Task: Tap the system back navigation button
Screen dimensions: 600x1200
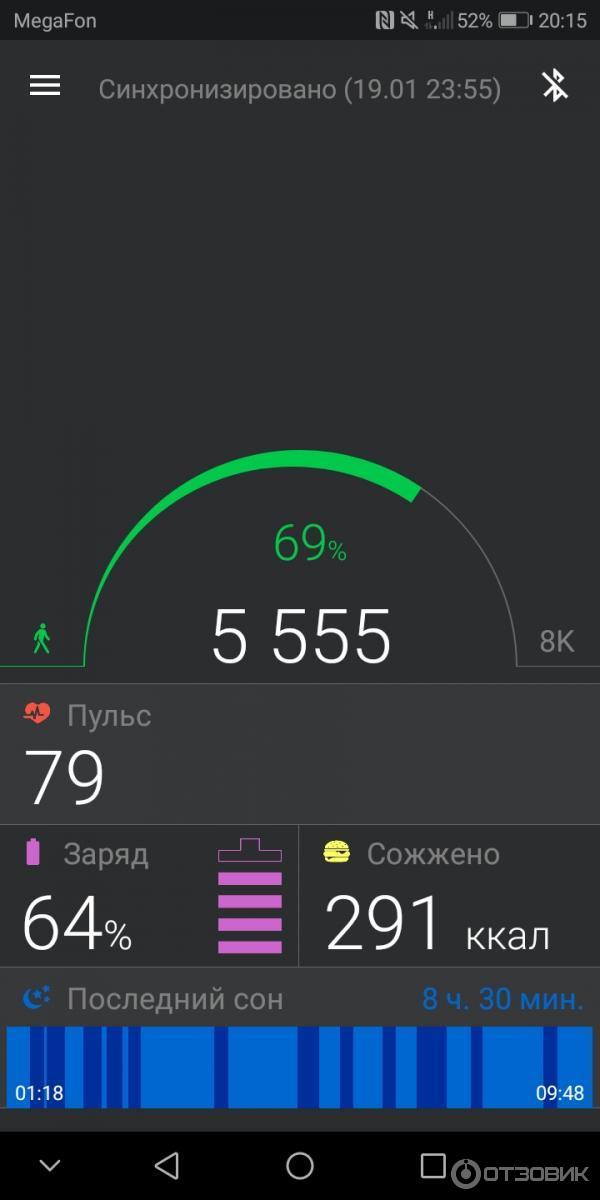Action: 167,1165
